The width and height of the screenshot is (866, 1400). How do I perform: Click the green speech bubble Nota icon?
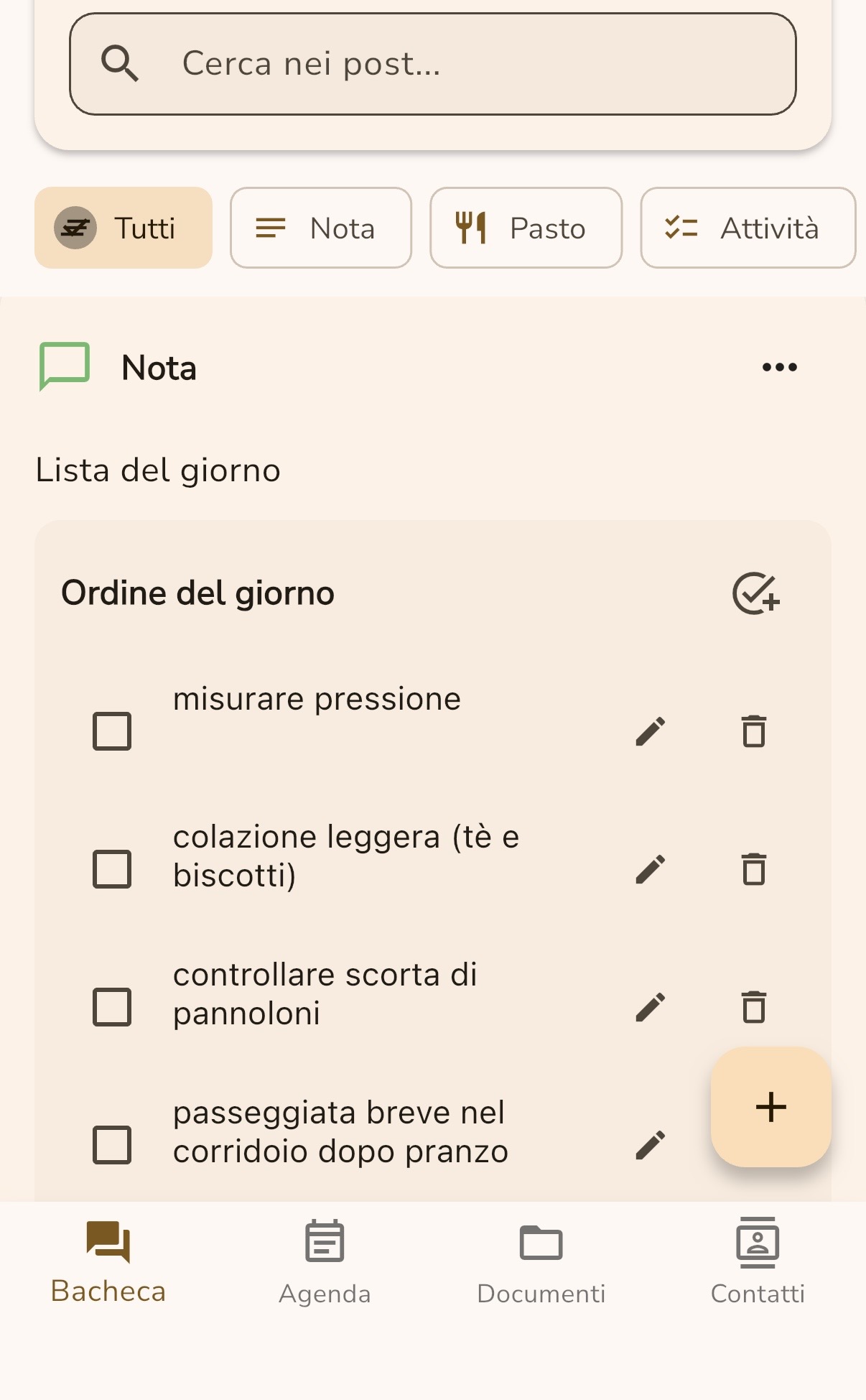click(63, 366)
